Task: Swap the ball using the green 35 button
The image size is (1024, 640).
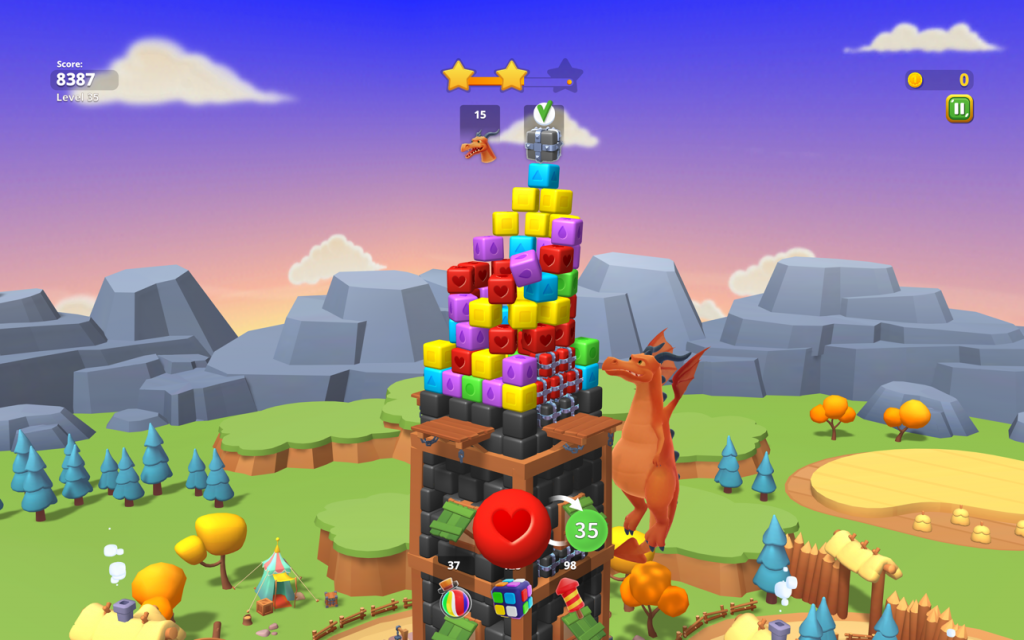Action: [586, 530]
